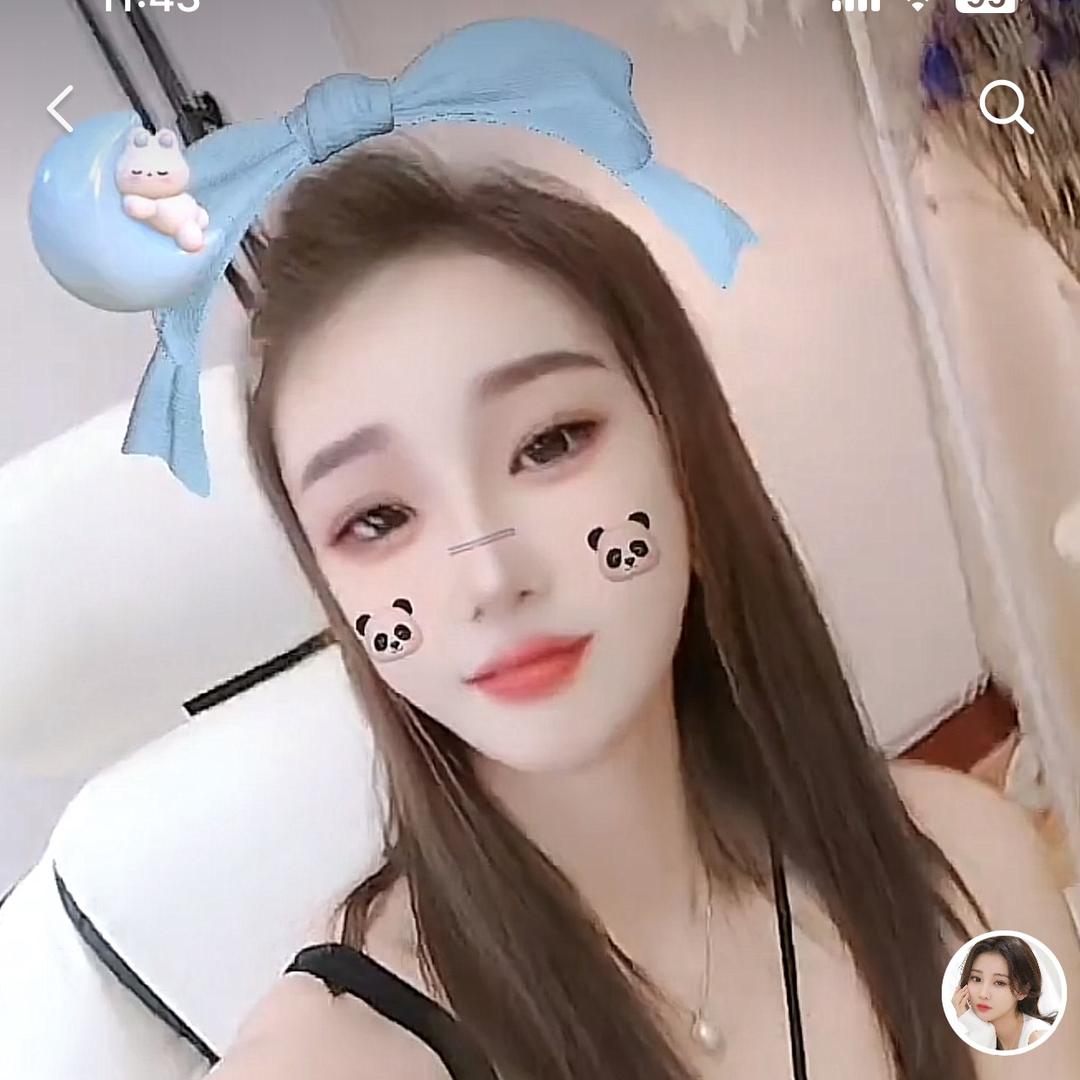Open the round profile avatar
This screenshot has width=1080, height=1080.
(x=1004, y=993)
